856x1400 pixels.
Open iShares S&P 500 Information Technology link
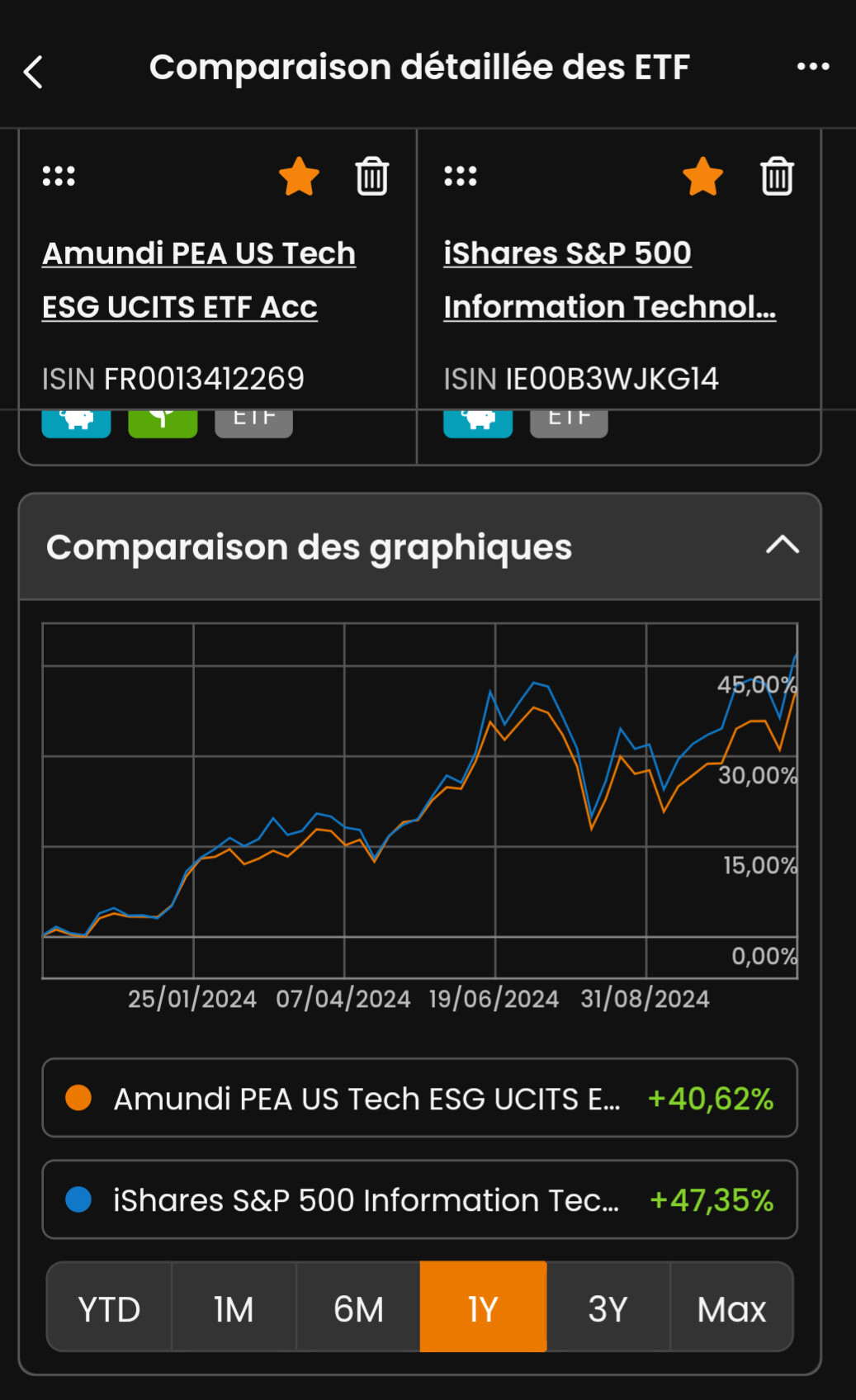[609, 280]
